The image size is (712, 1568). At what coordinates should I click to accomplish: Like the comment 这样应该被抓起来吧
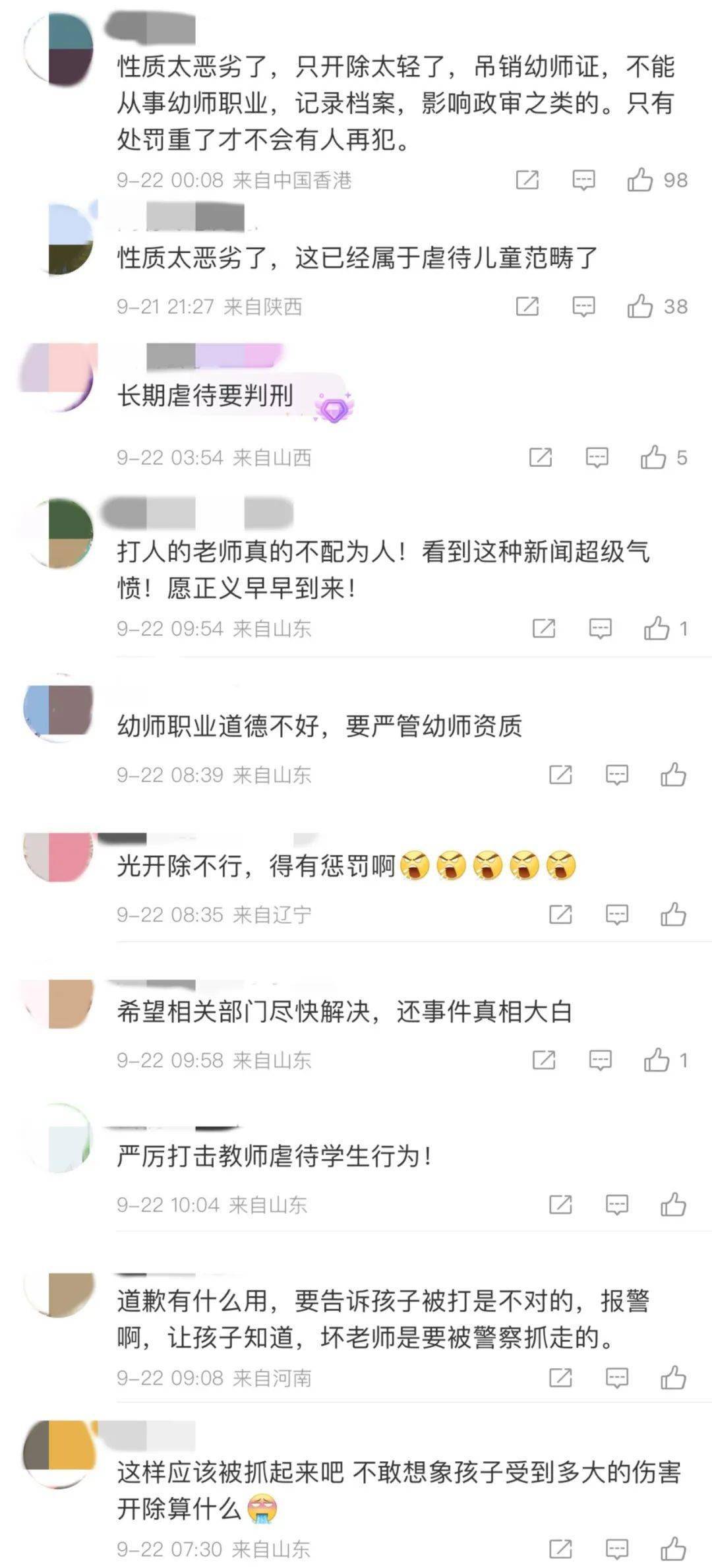pos(673,1548)
